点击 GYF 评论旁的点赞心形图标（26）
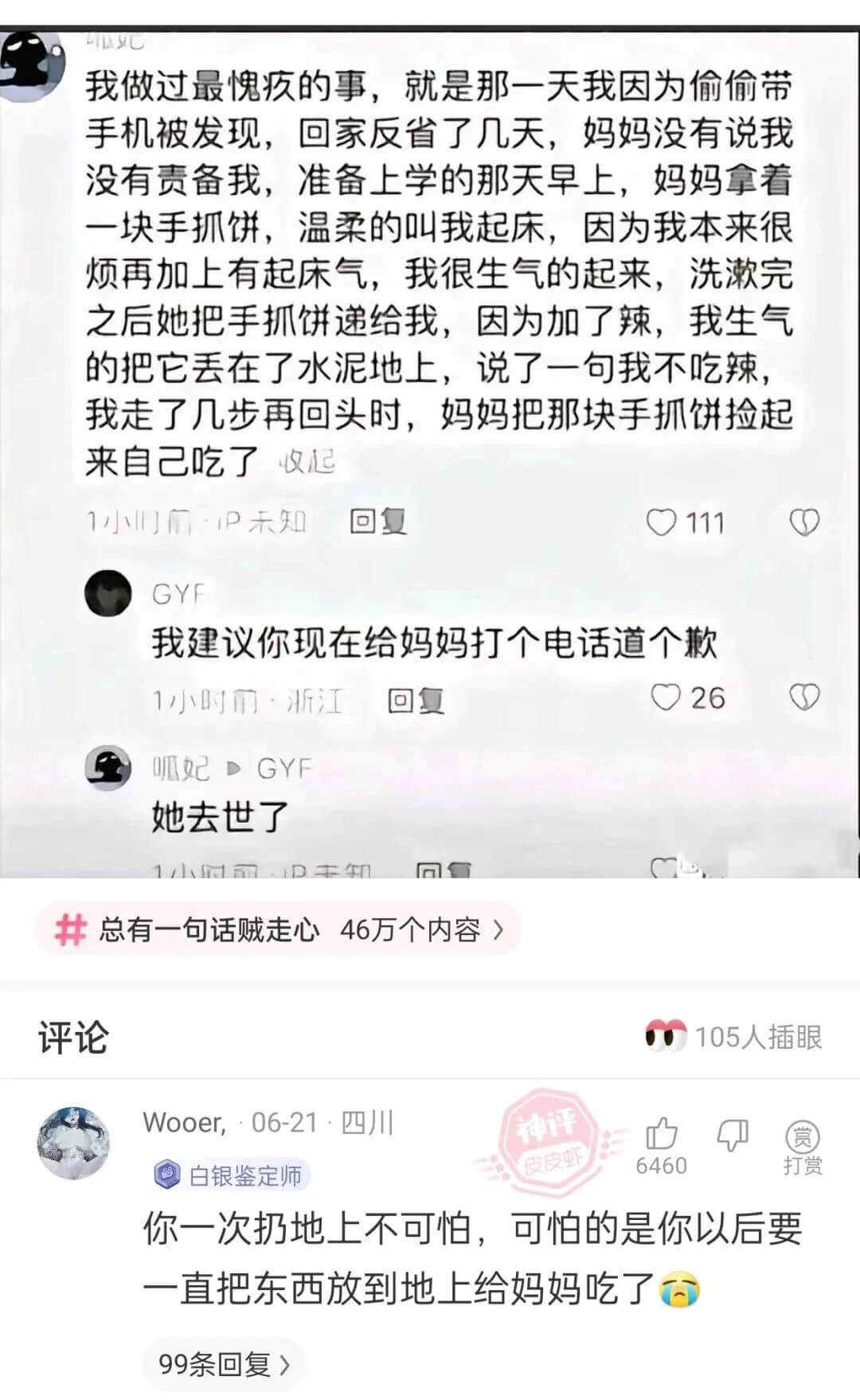This screenshot has height=1400, width=860. click(664, 696)
